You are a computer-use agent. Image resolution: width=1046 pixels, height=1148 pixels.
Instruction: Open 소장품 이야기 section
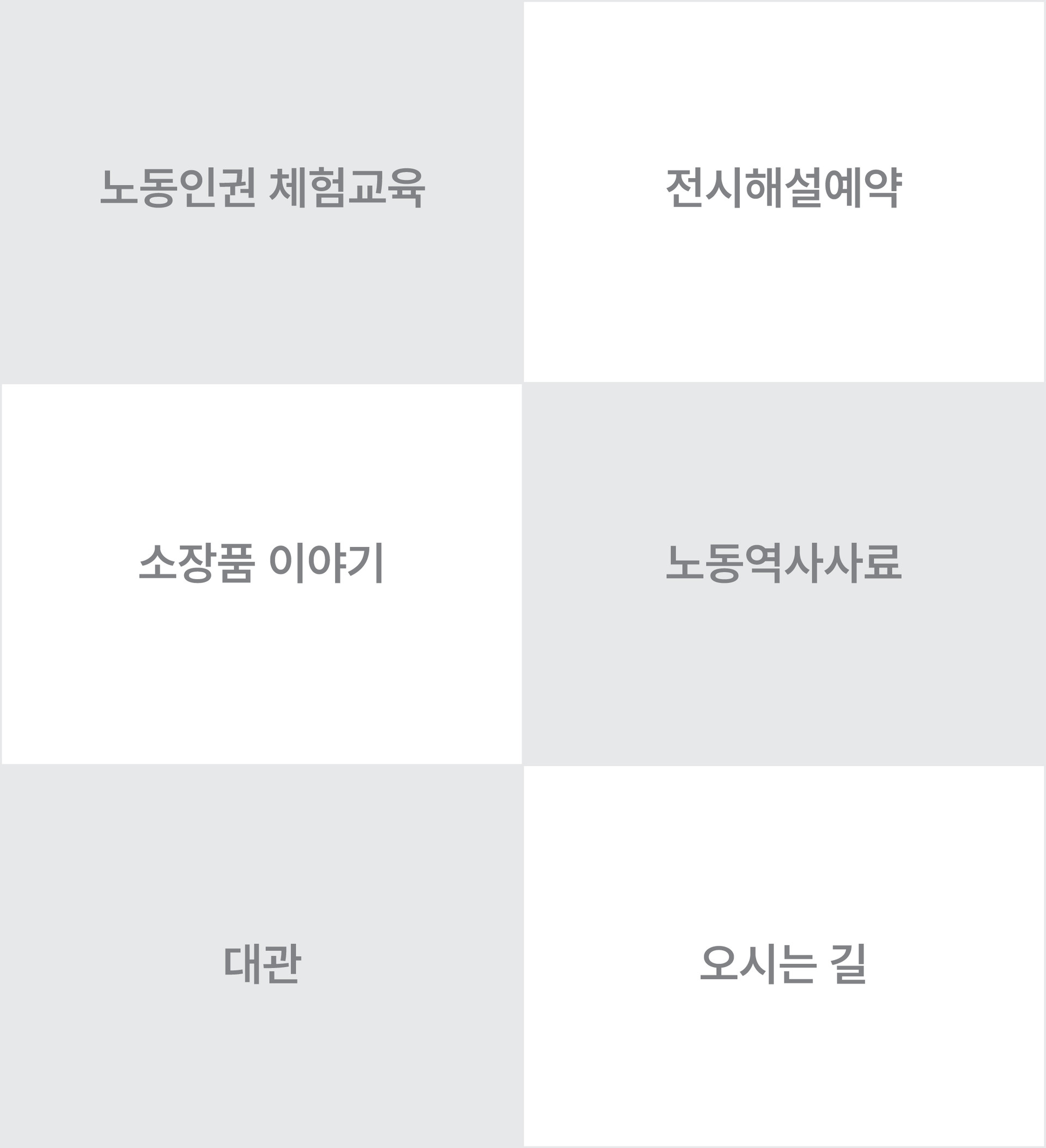(261, 574)
